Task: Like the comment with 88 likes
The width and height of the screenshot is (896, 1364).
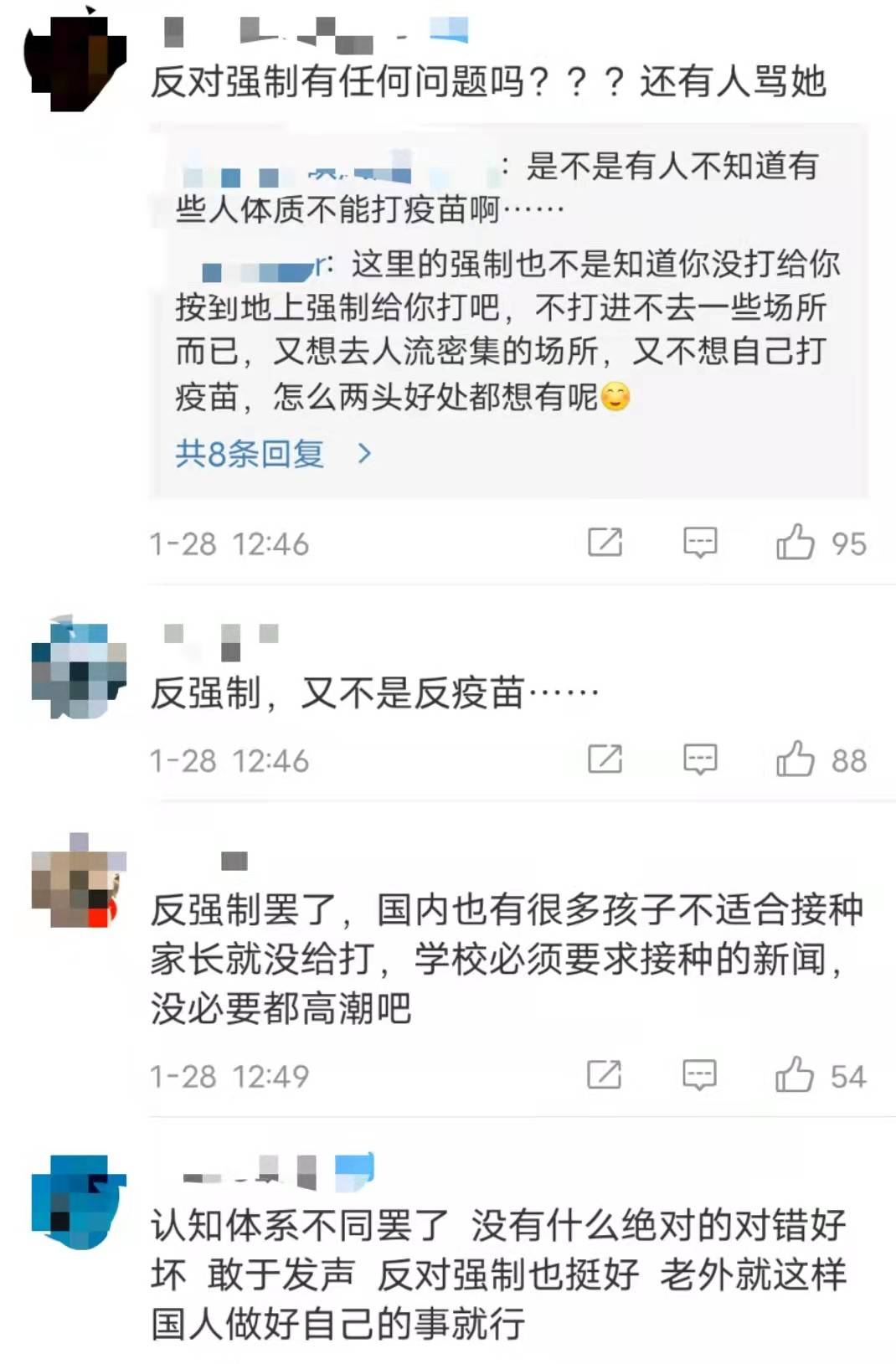Action: point(795,759)
